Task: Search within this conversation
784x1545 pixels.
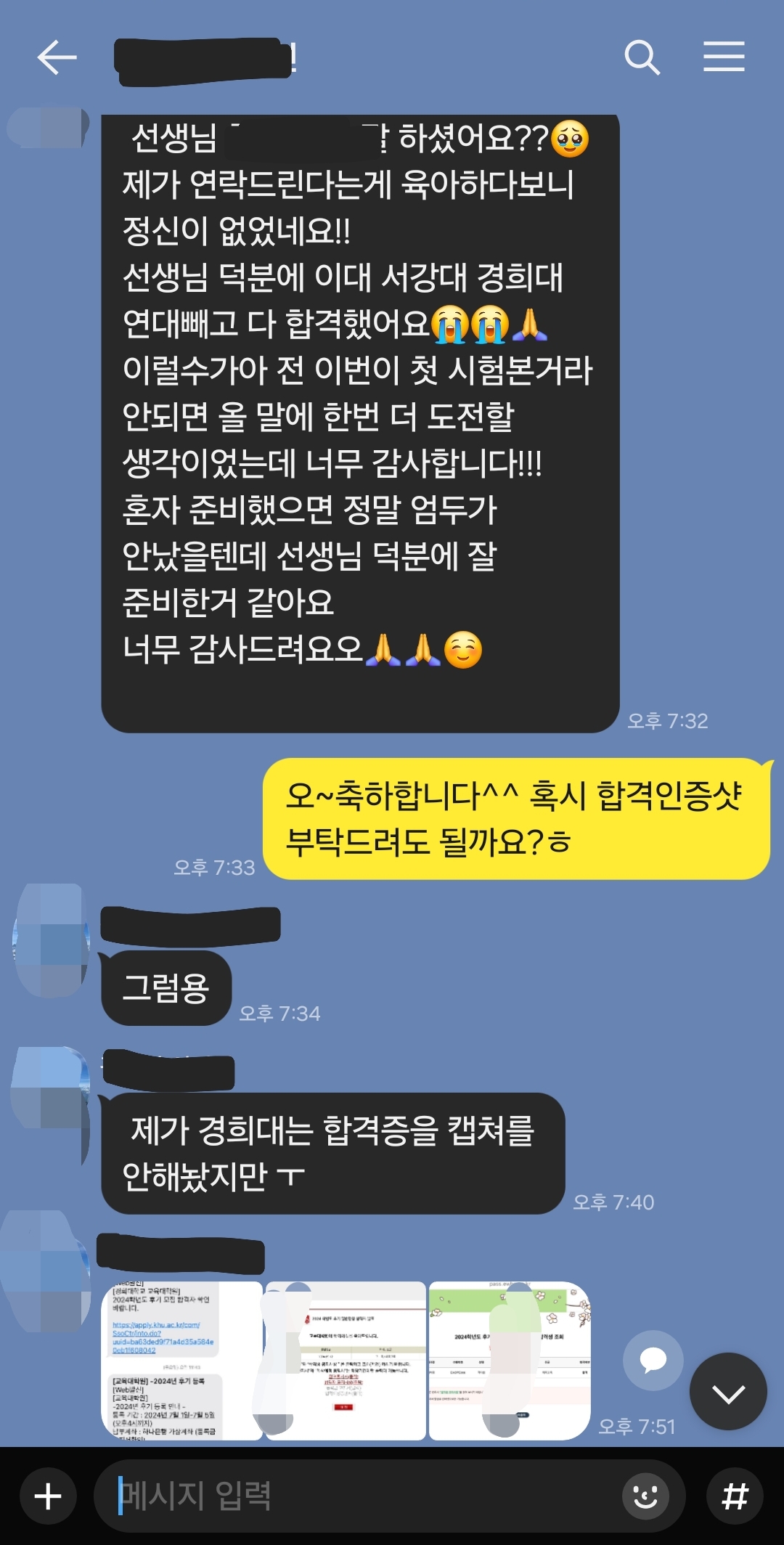Action: [642, 57]
